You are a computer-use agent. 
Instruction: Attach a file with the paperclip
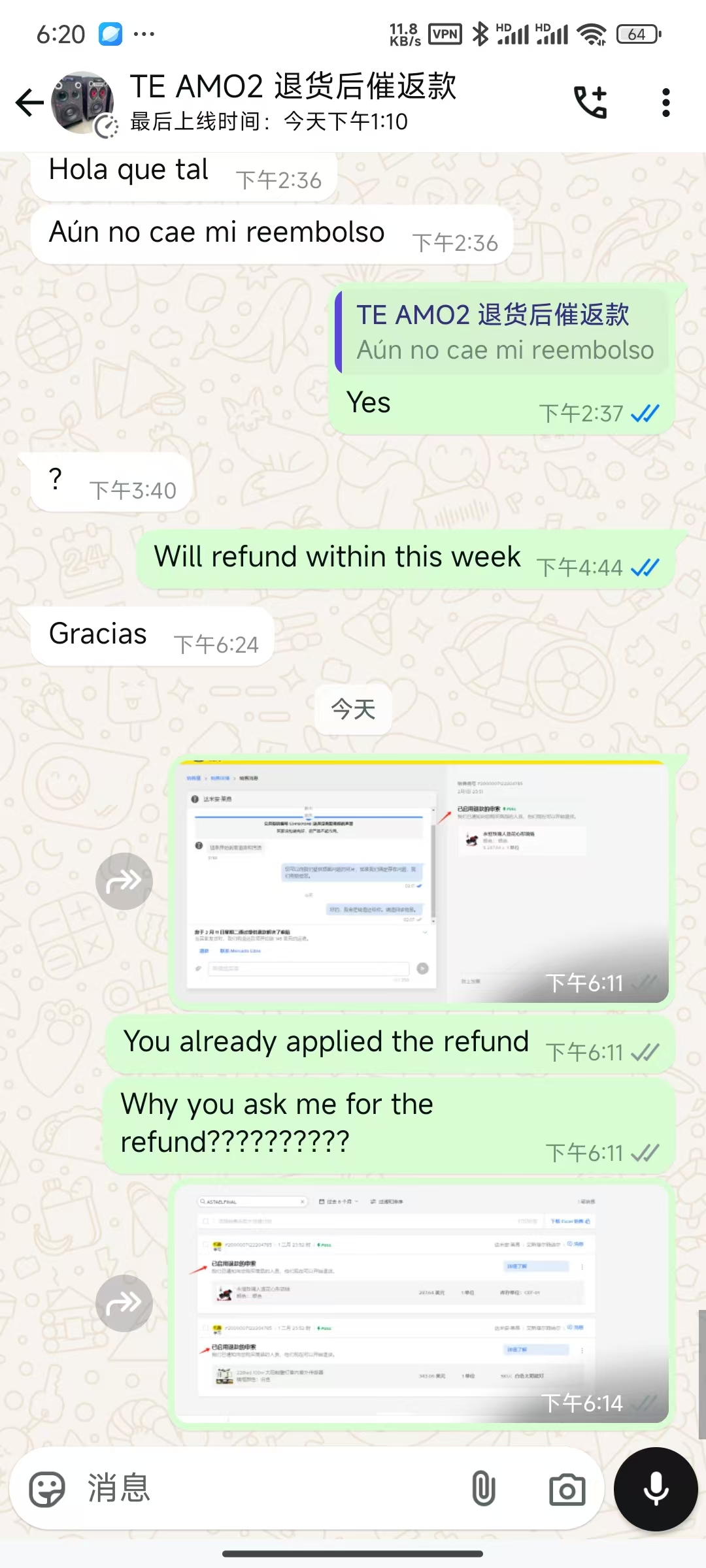[x=483, y=1489]
